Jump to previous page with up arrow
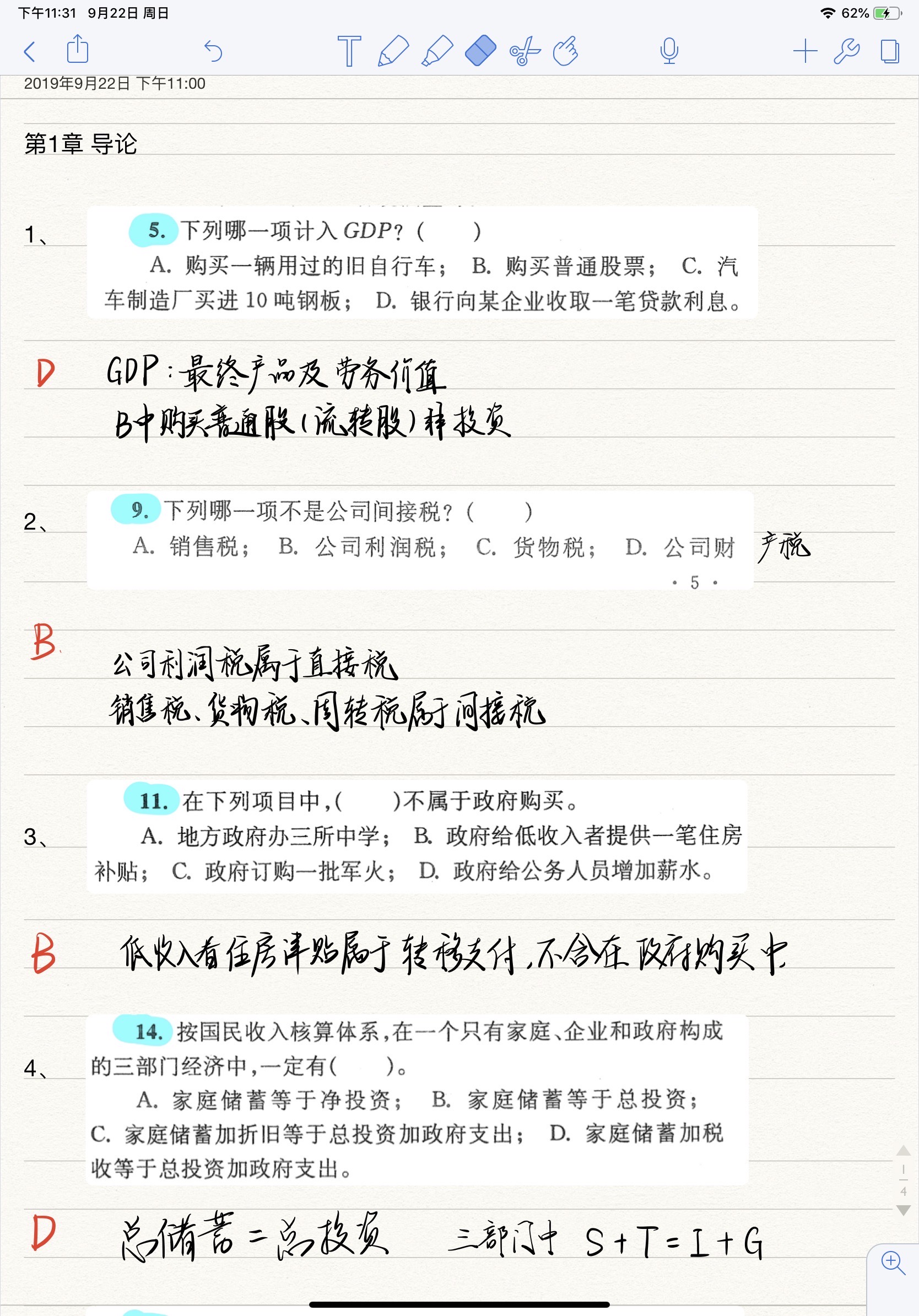Viewport: 919px width, 1316px height. (904, 1150)
